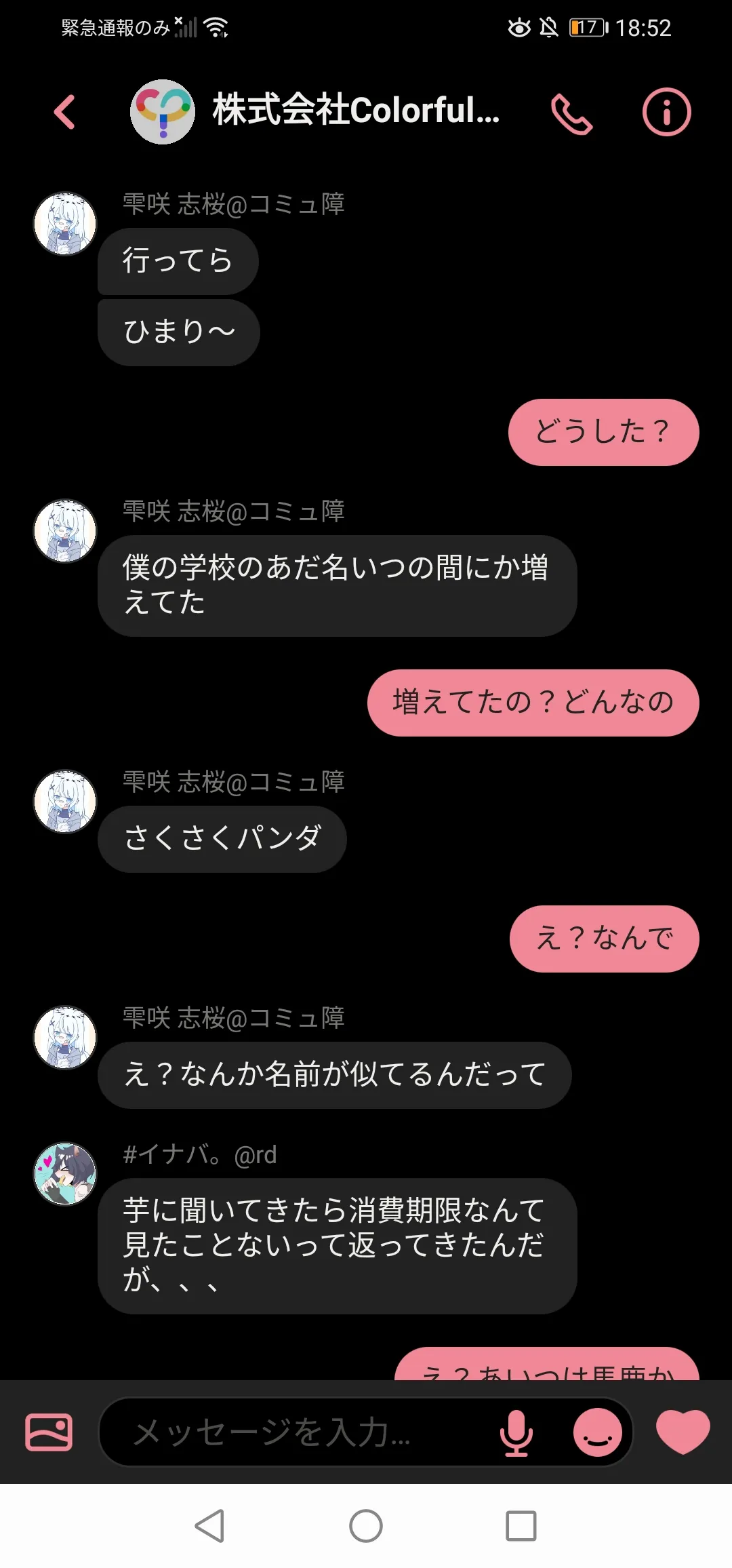Send a heart reaction
Image resolution: width=732 pixels, height=1568 pixels.
(x=683, y=1431)
